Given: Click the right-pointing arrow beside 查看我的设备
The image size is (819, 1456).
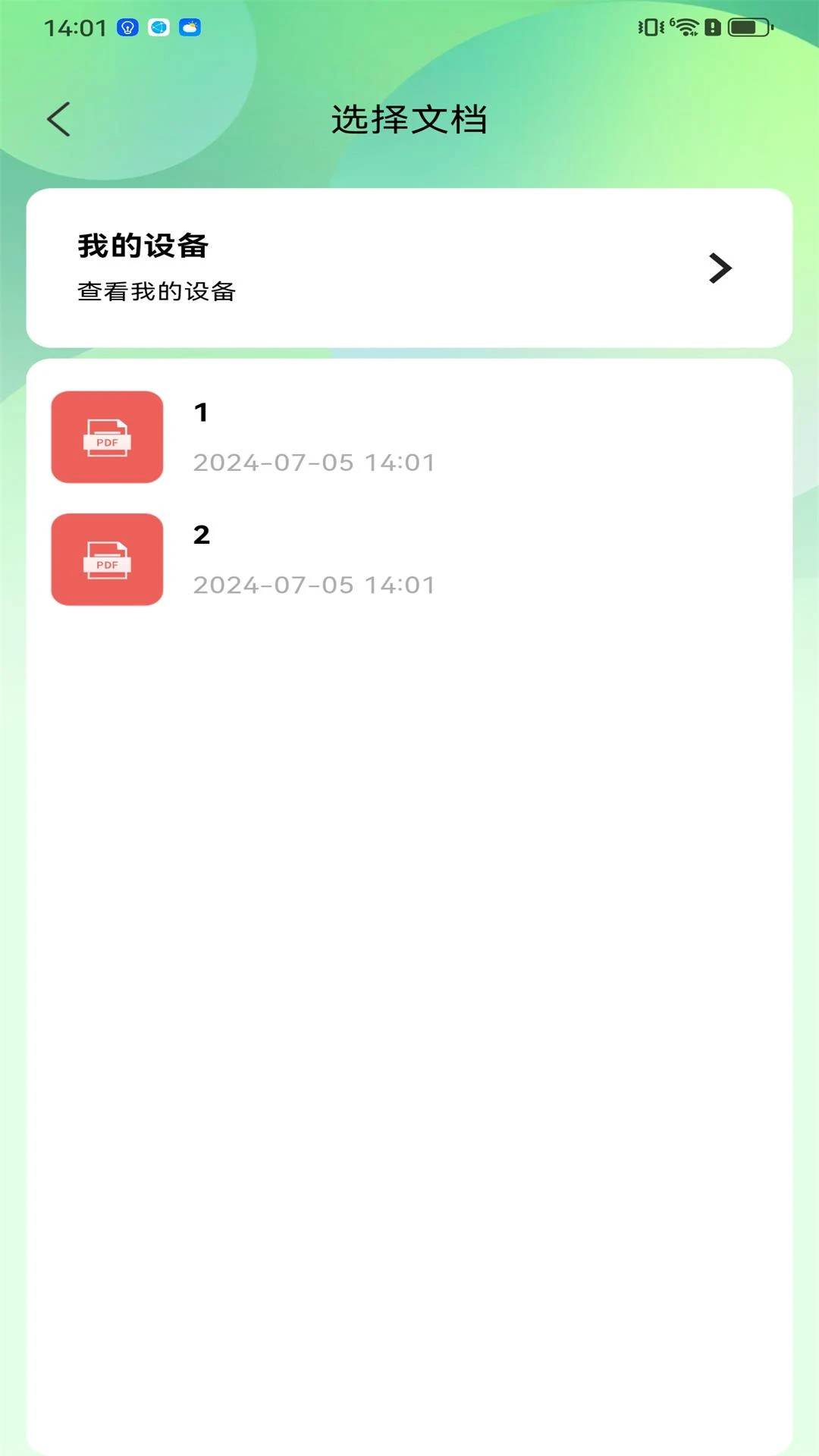Looking at the screenshot, I should pos(720,268).
